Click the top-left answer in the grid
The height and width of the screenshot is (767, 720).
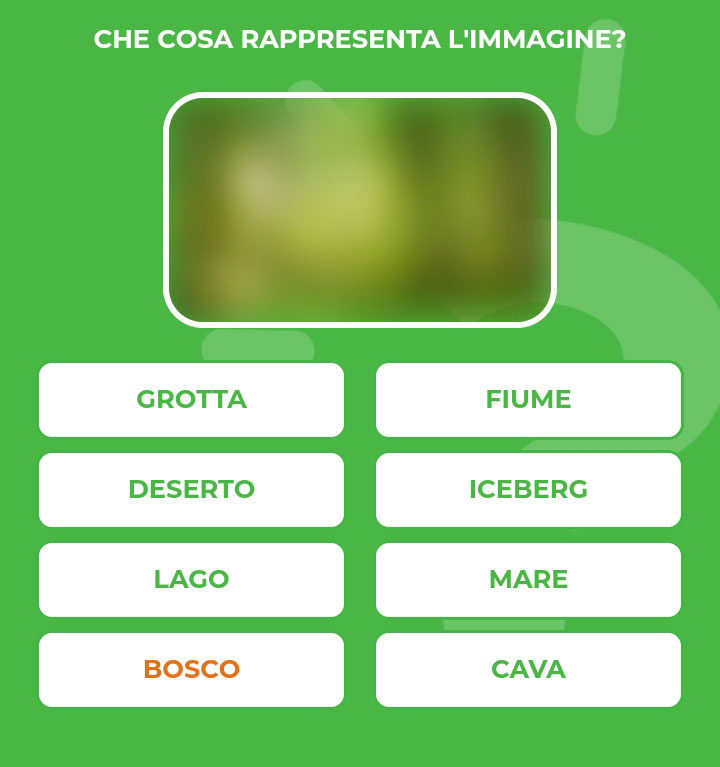pos(191,400)
